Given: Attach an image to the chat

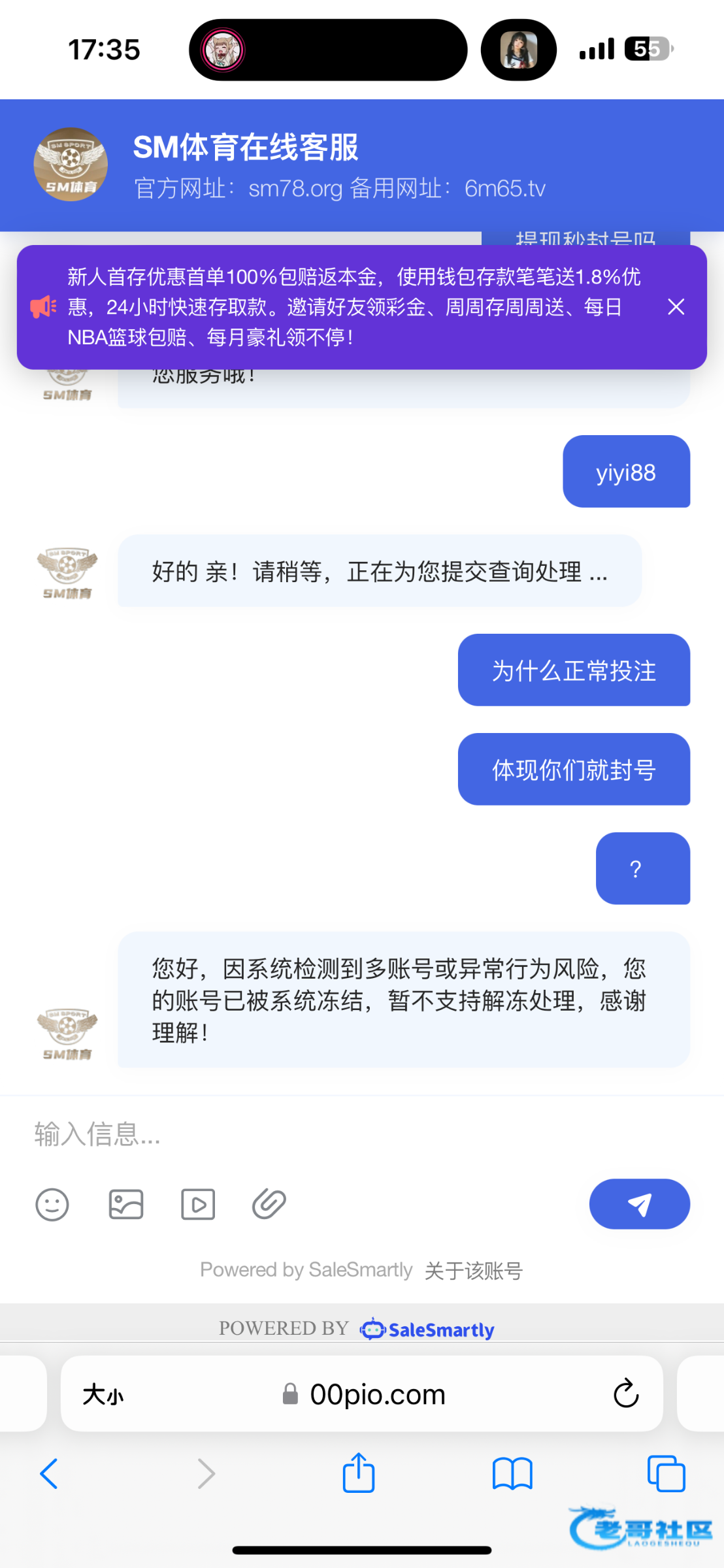Looking at the screenshot, I should (125, 1204).
